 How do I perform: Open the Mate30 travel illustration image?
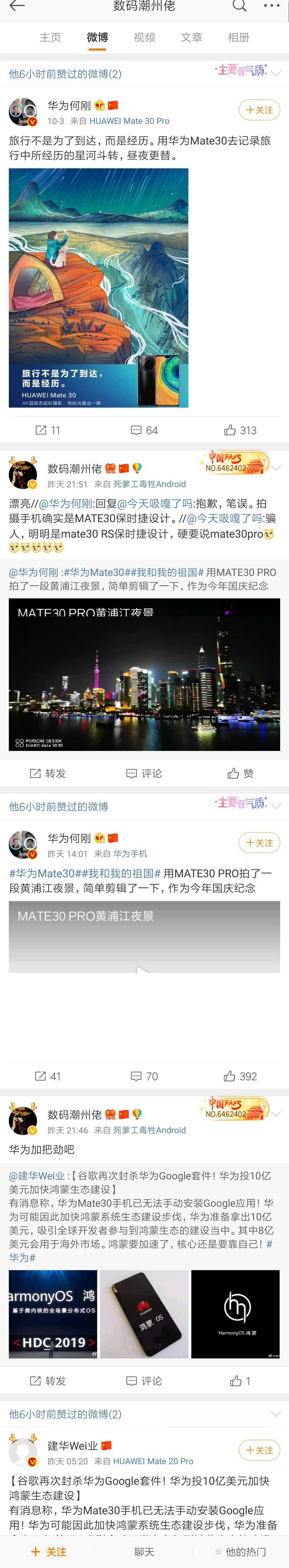(98, 288)
